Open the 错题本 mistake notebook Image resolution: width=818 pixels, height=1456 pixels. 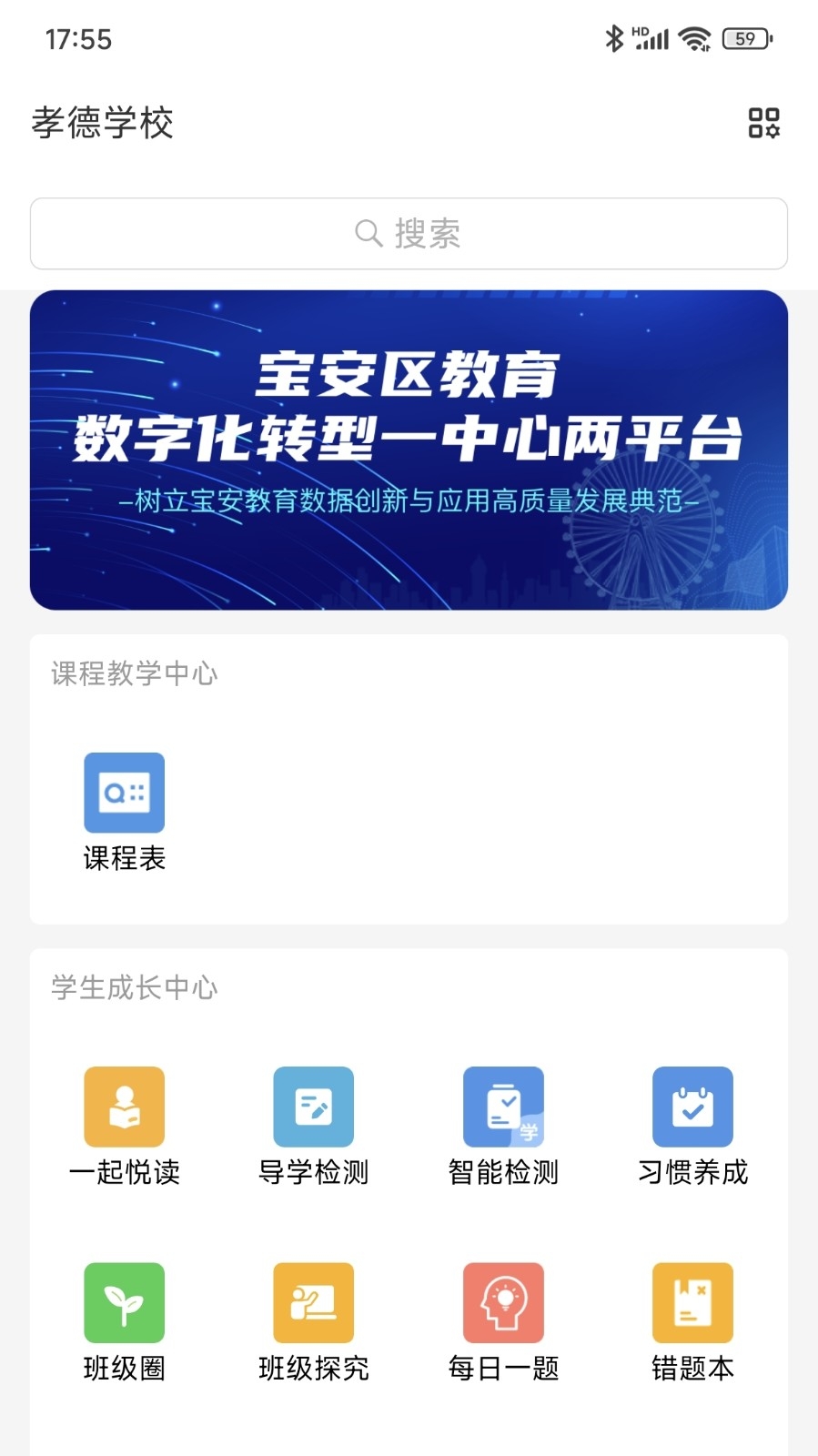click(x=692, y=1303)
